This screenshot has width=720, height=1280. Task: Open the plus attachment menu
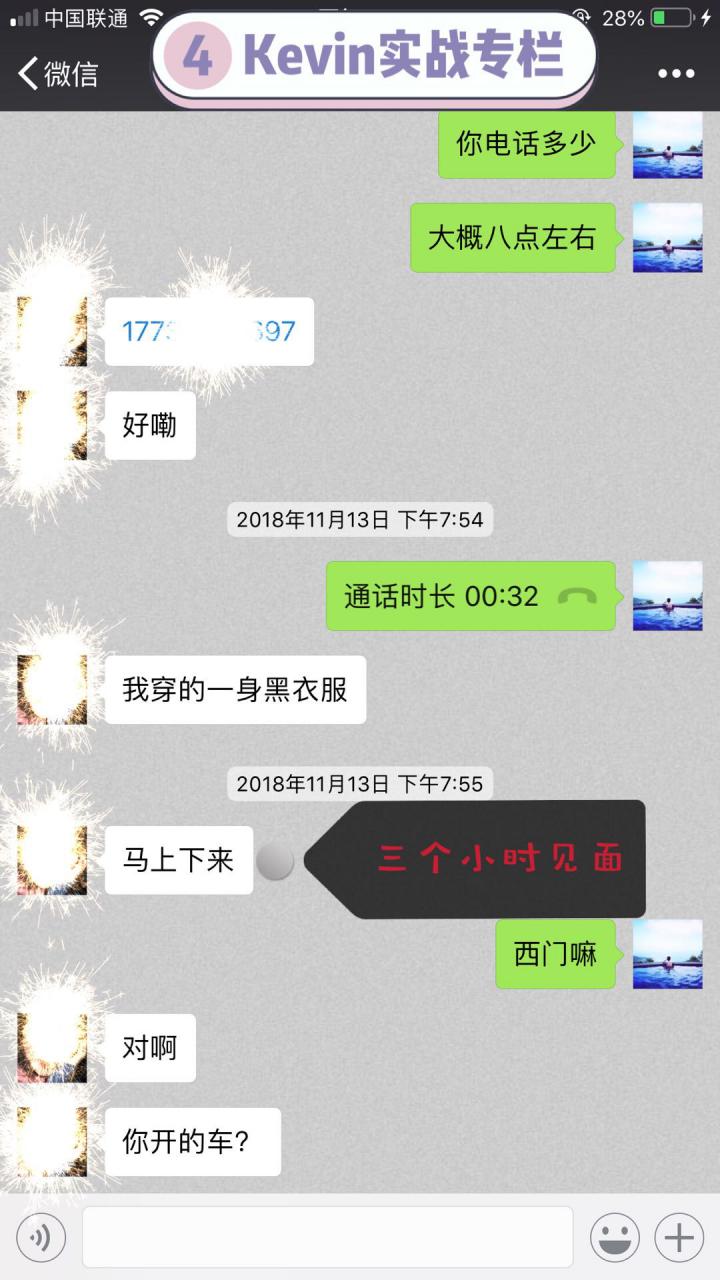679,1238
